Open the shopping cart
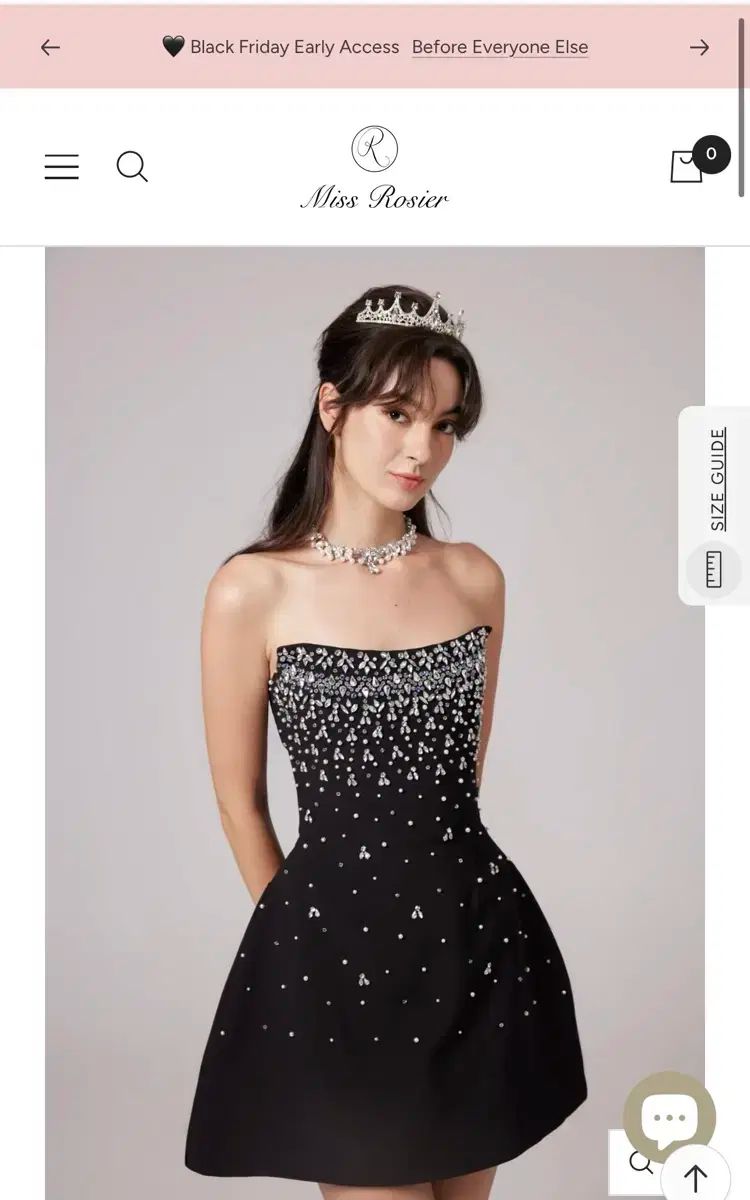The height and width of the screenshot is (1200, 750). click(x=687, y=165)
